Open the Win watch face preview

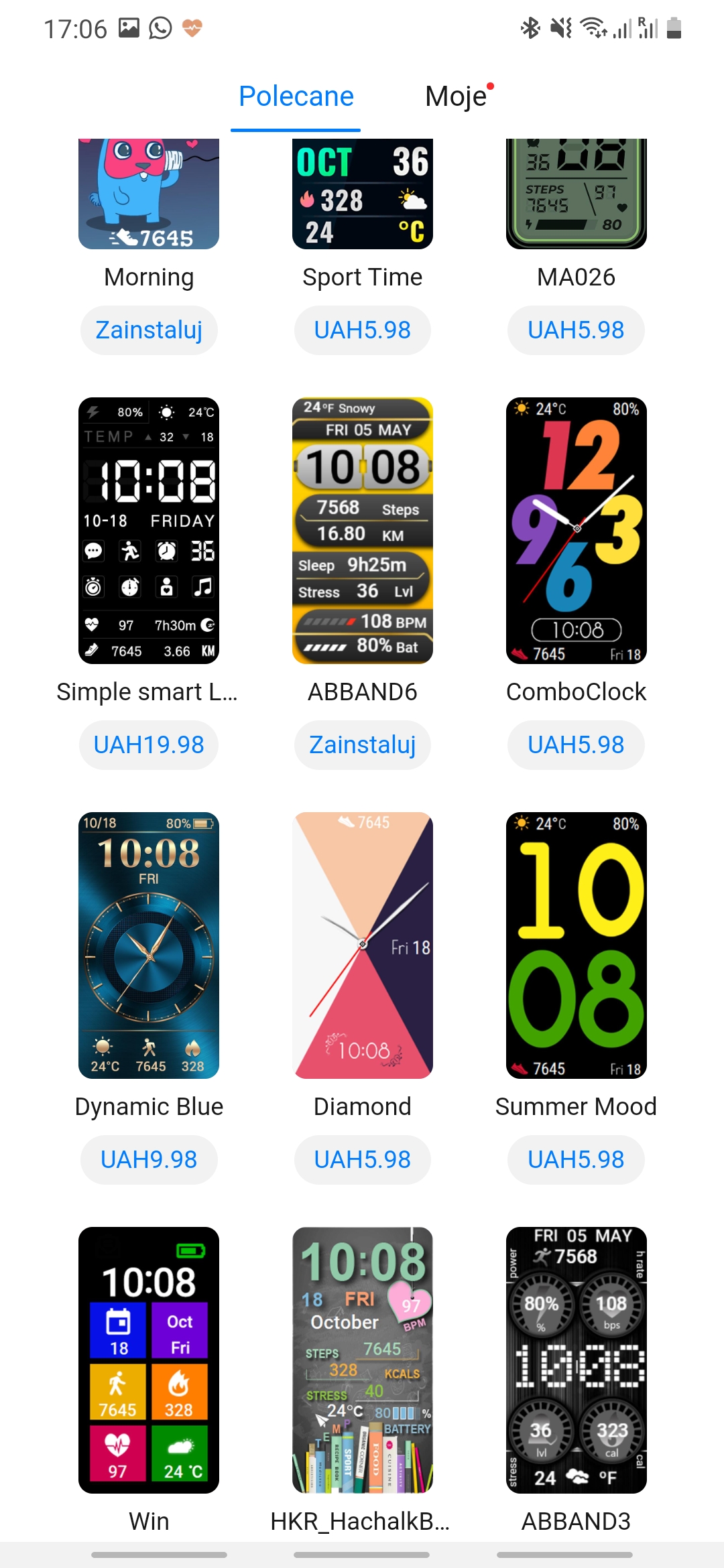[149, 1360]
